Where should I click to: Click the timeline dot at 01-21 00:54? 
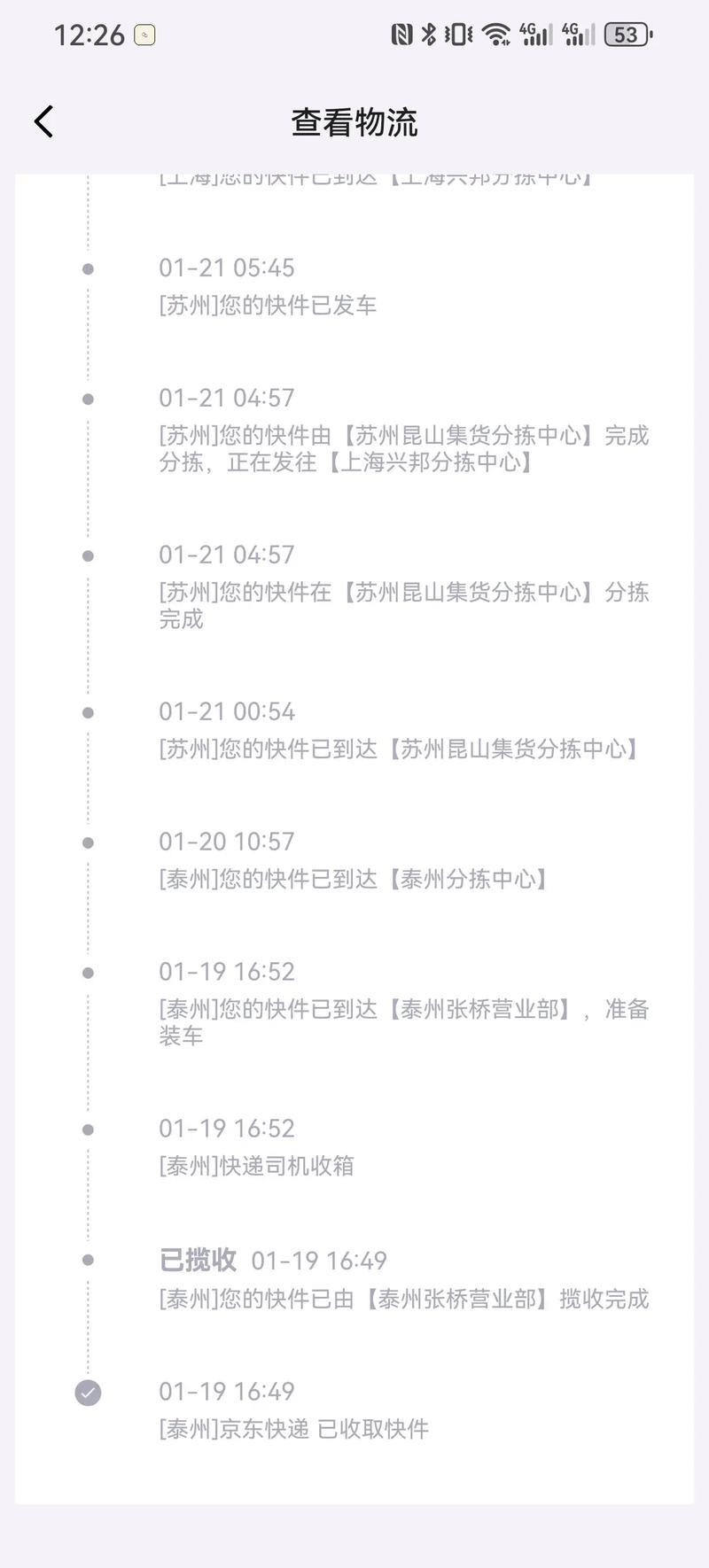(86, 711)
